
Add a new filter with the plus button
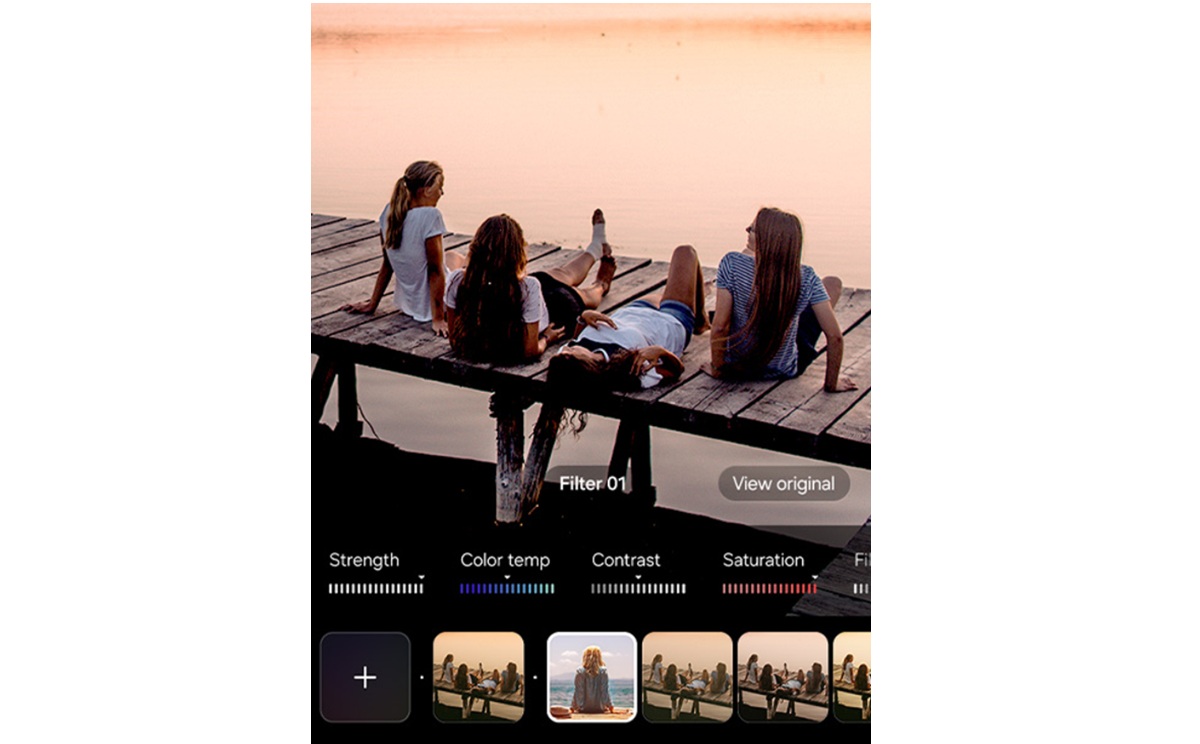(x=365, y=677)
